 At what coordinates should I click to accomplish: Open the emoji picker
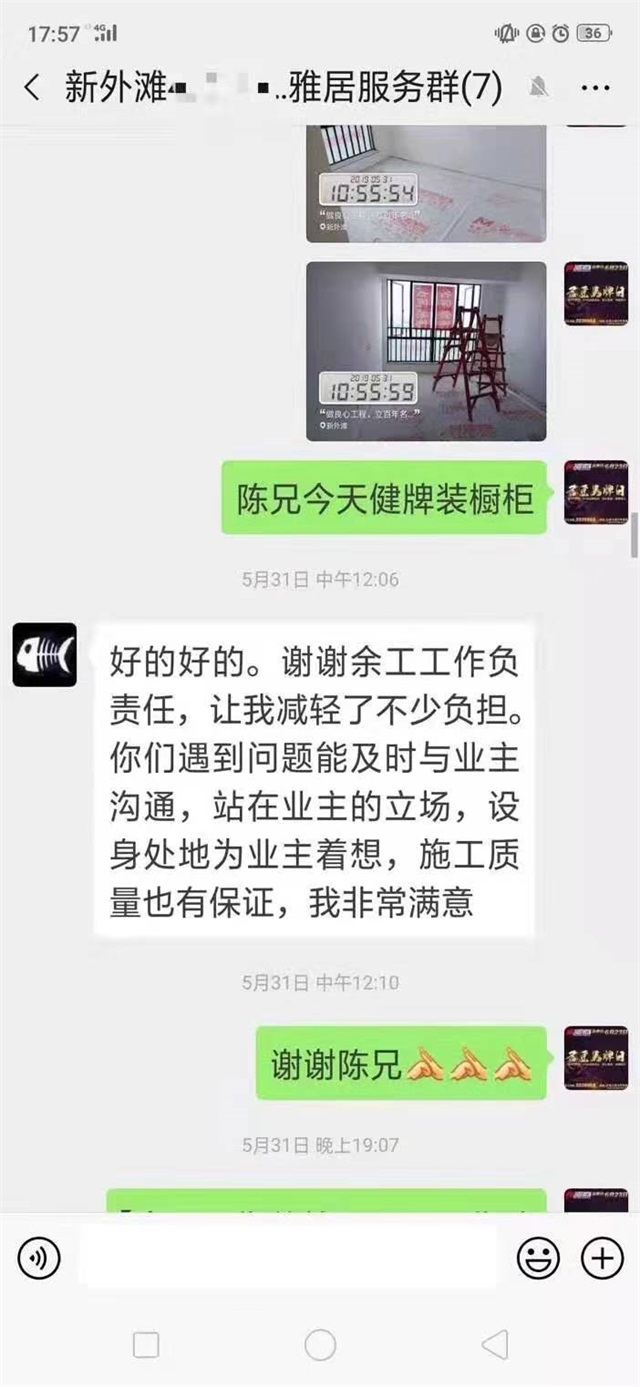pyautogui.click(x=538, y=1258)
